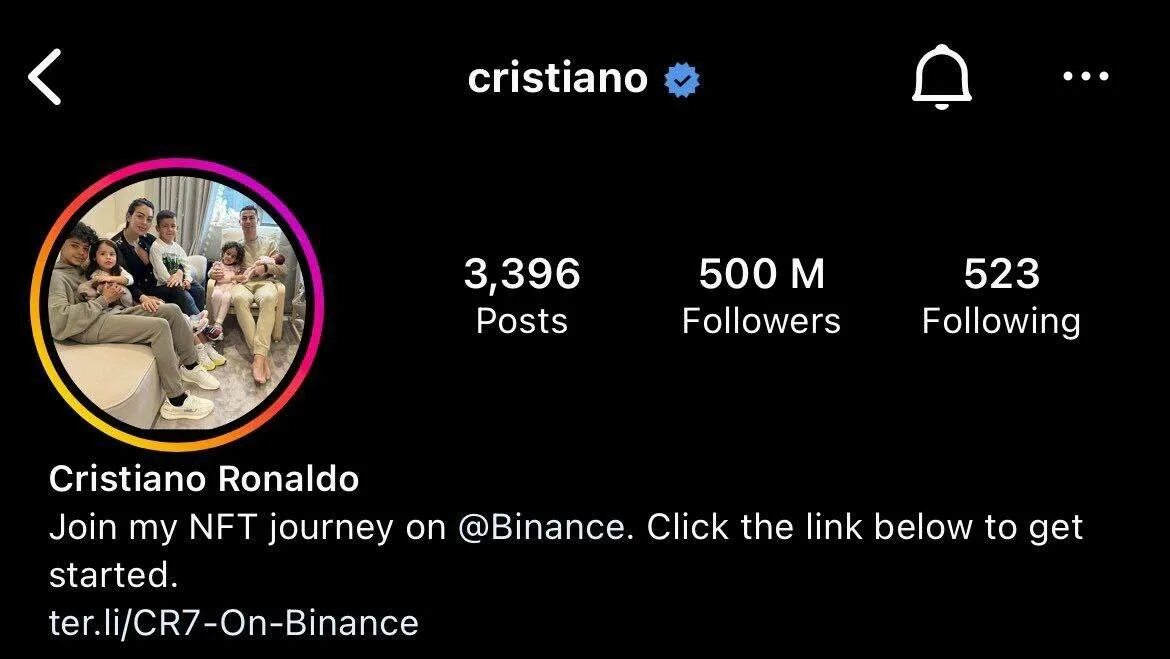The image size is (1170, 659).
Task: Open the notifications bell
Action: [x=941, y=78]
